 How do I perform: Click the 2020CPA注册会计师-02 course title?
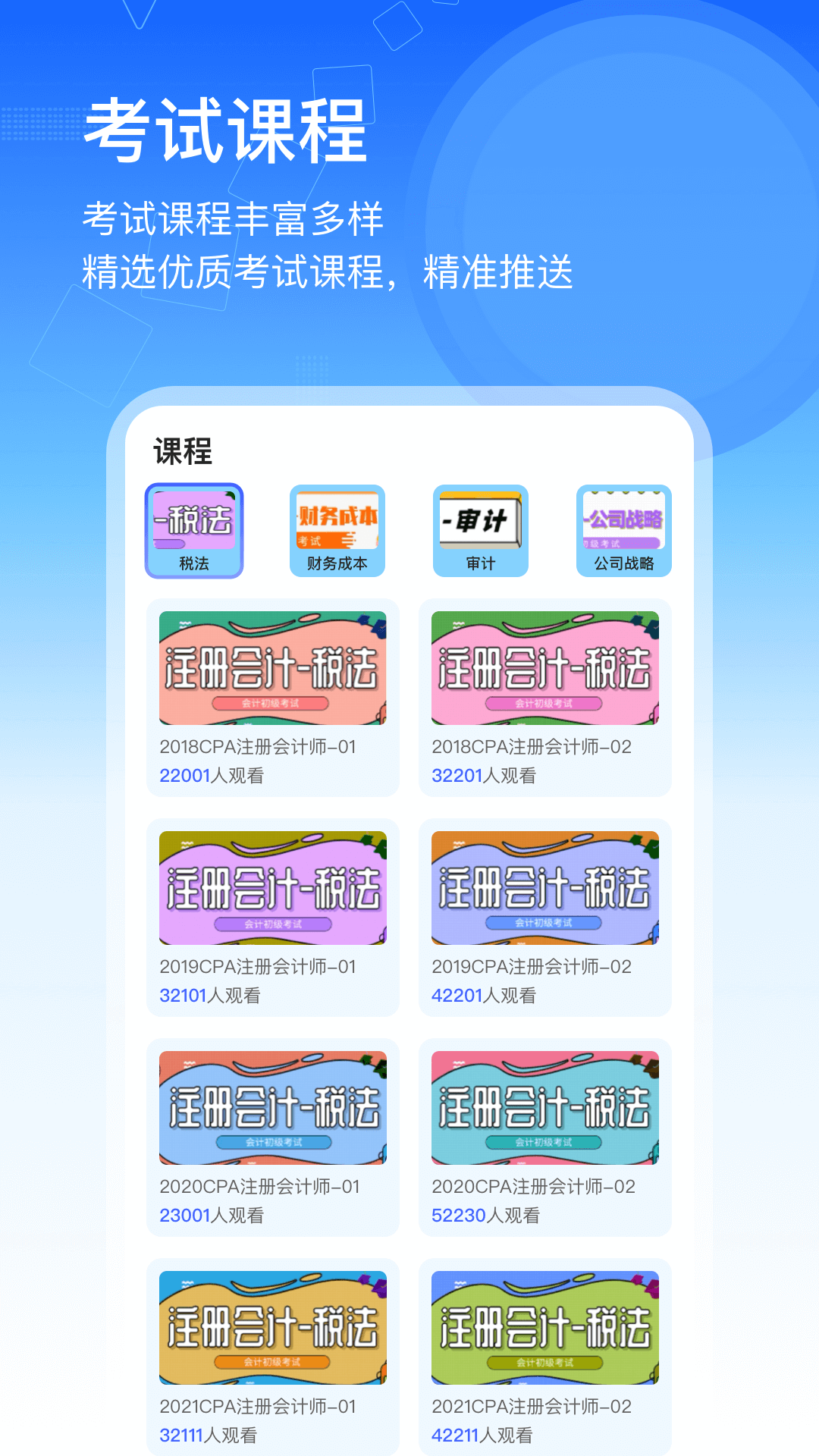point(532,1186)
